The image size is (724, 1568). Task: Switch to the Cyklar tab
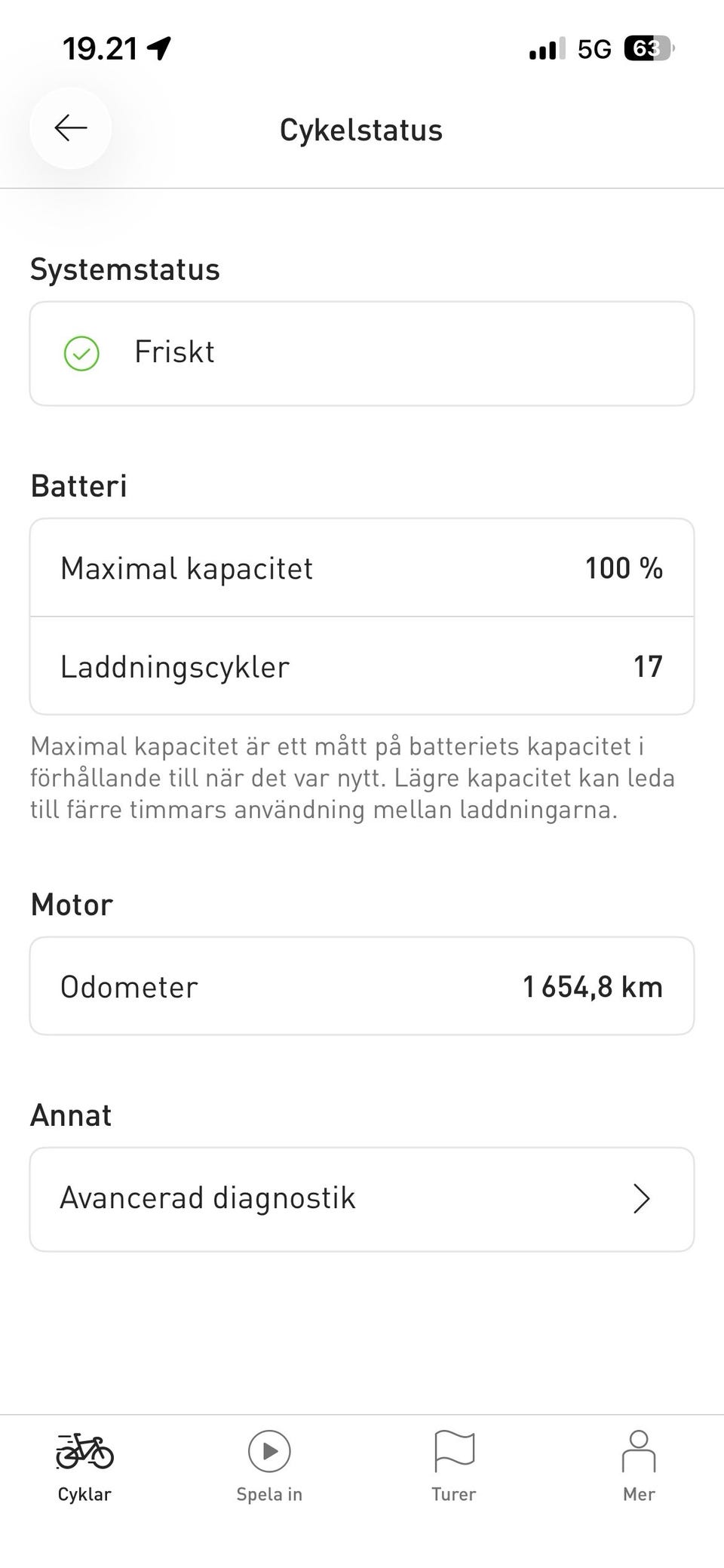point(84,1467)
